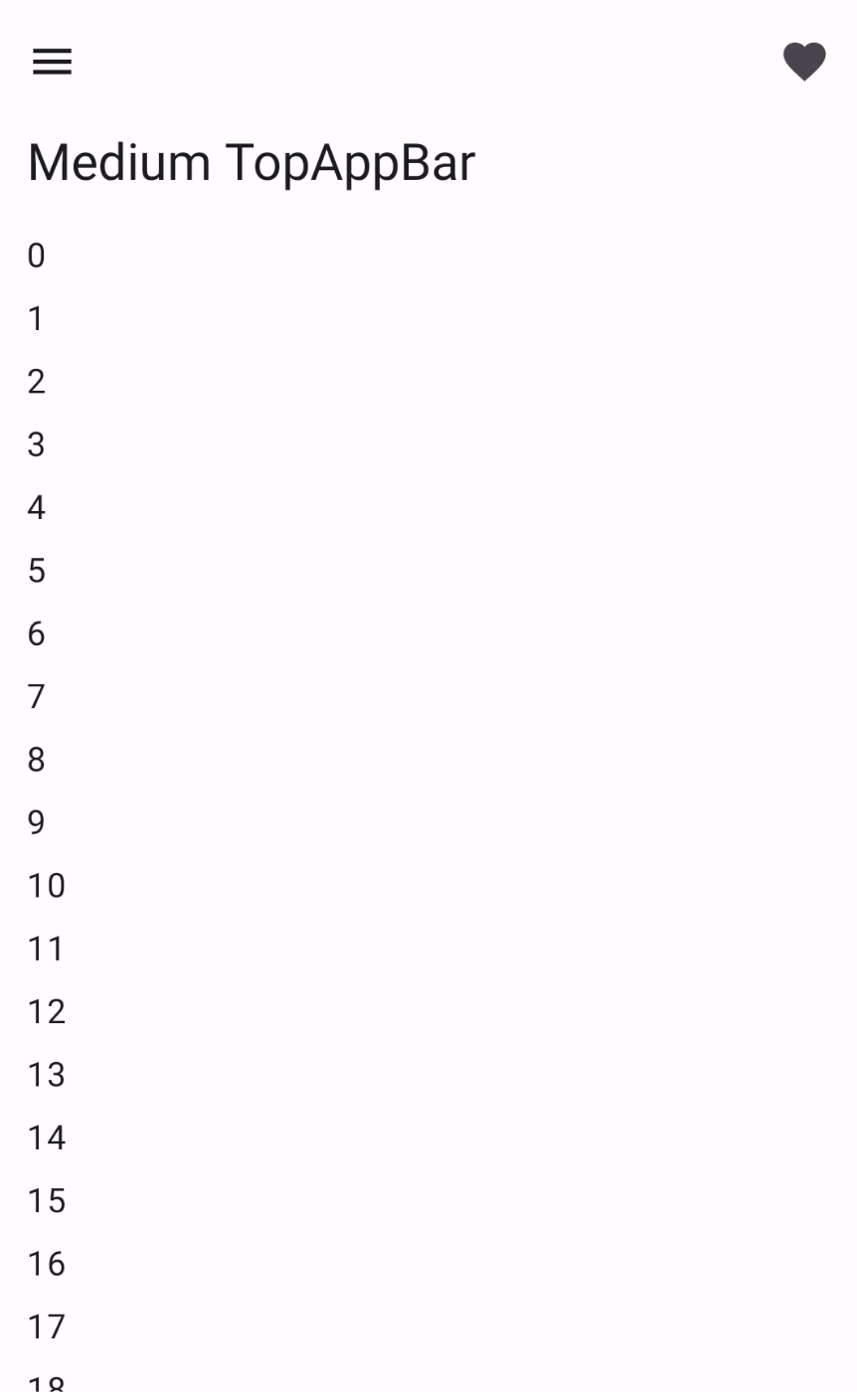The width and height of the screenshot is (857, 1400).
Task: Open the hamburger navigation menu
Action: click(52, 62)
